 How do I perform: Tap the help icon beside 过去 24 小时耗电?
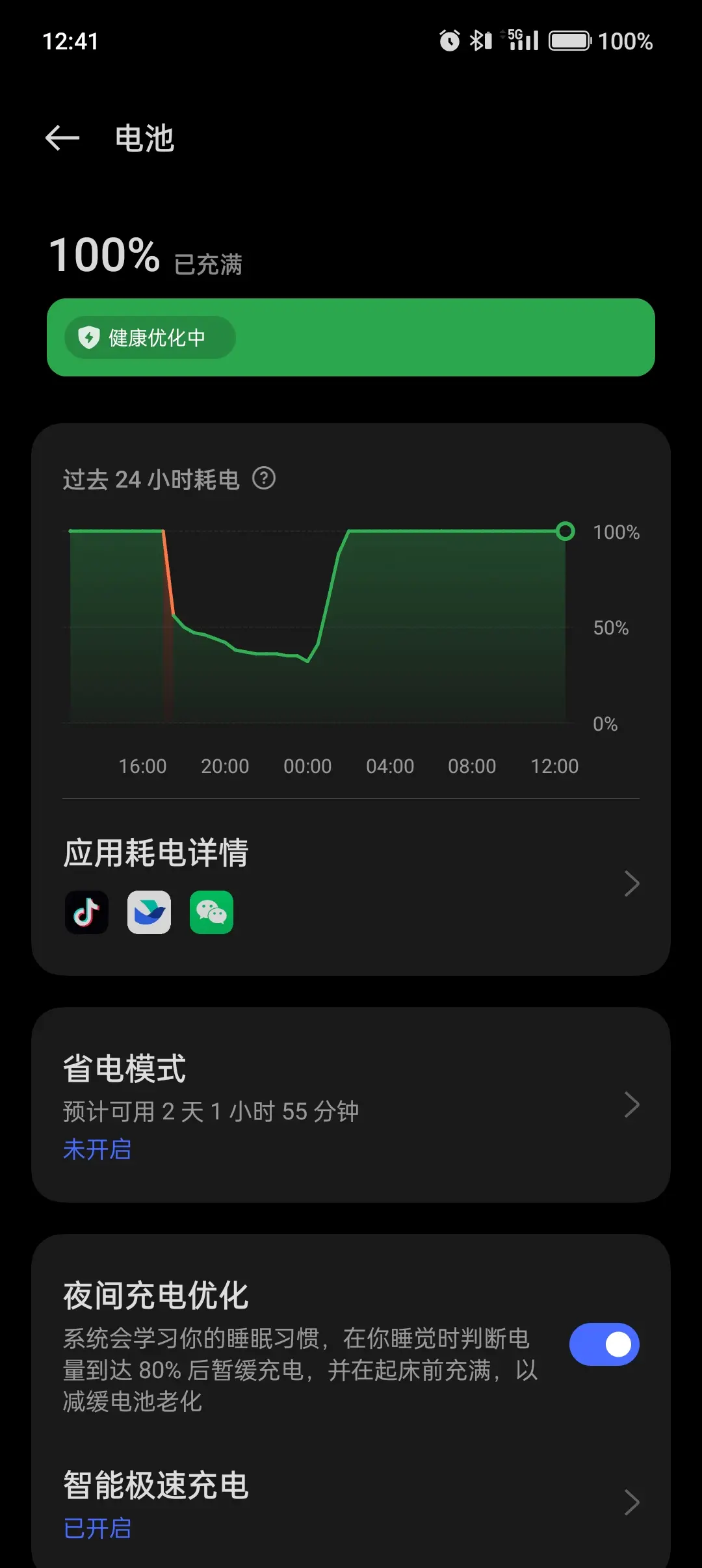coord(265,479)
